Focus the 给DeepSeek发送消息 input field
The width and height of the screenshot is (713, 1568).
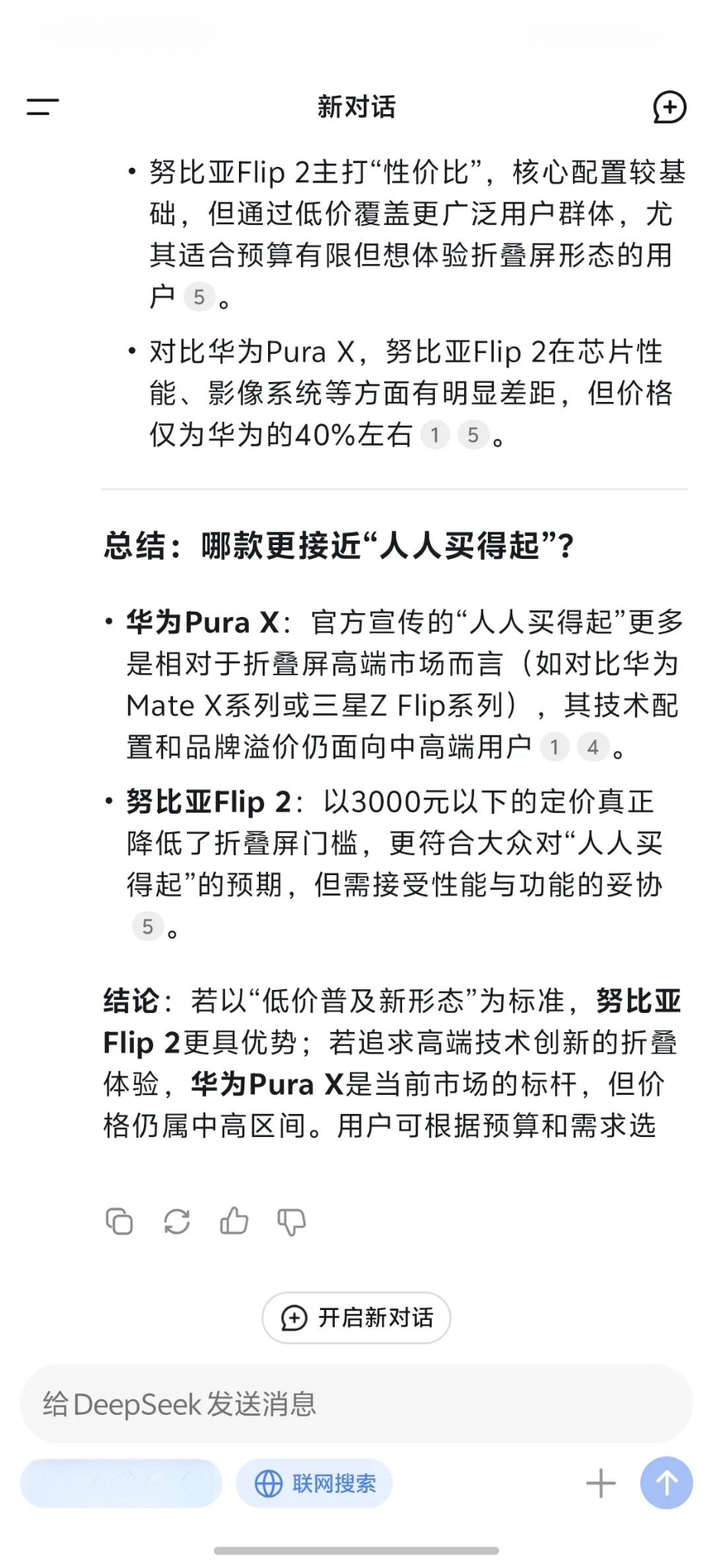(x=356, y=1404)
